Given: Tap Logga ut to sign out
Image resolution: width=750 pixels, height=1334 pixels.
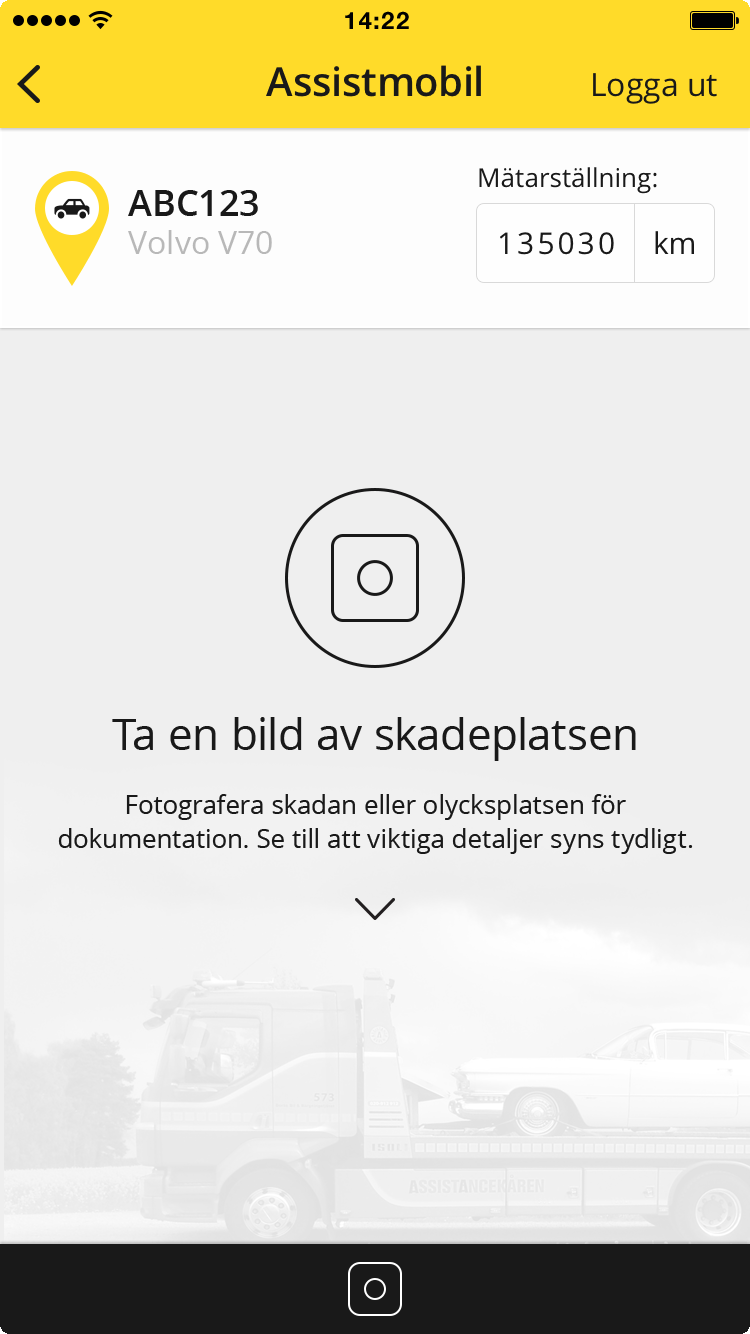Looking at the screenshot, I should 653,85.
